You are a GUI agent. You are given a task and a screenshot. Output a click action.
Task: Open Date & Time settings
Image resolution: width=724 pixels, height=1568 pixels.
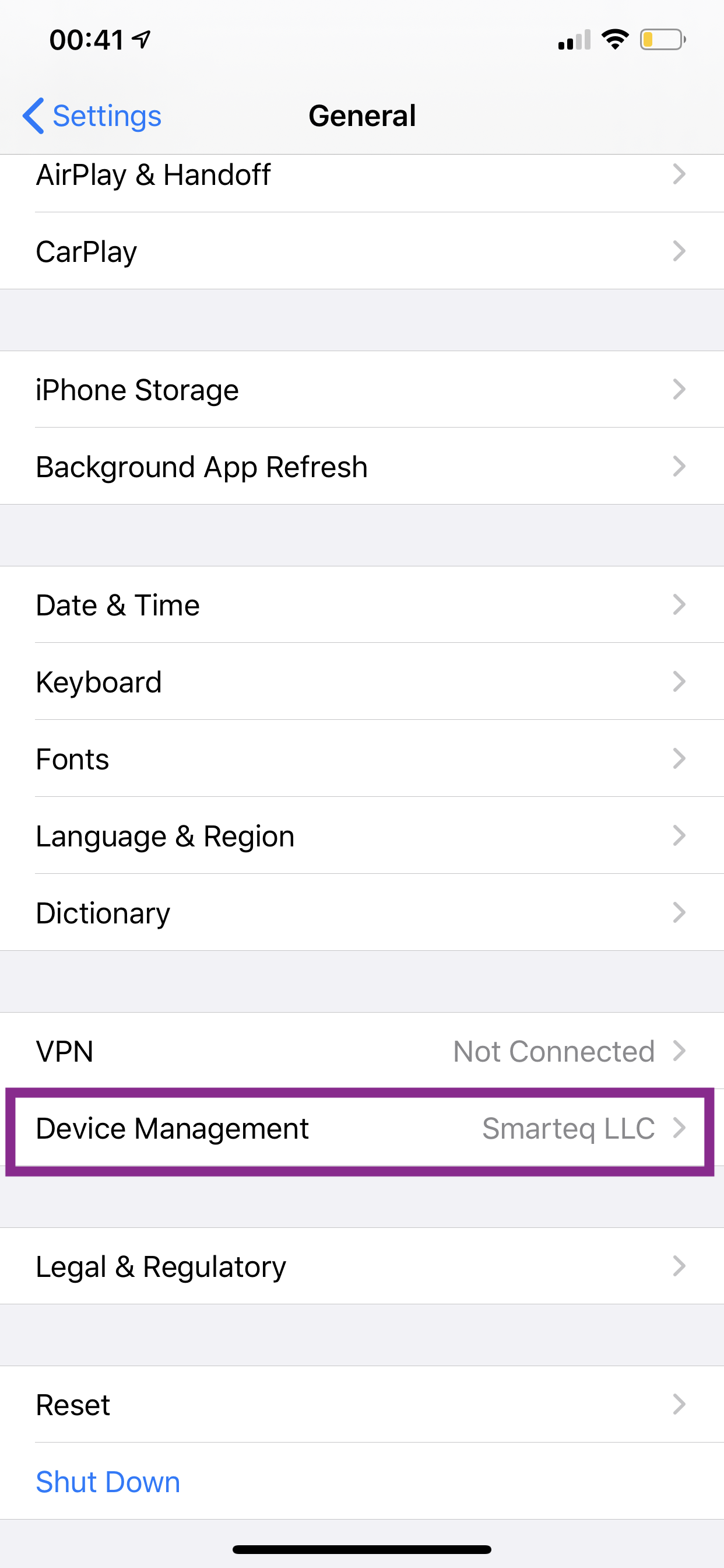coord(362,604)
